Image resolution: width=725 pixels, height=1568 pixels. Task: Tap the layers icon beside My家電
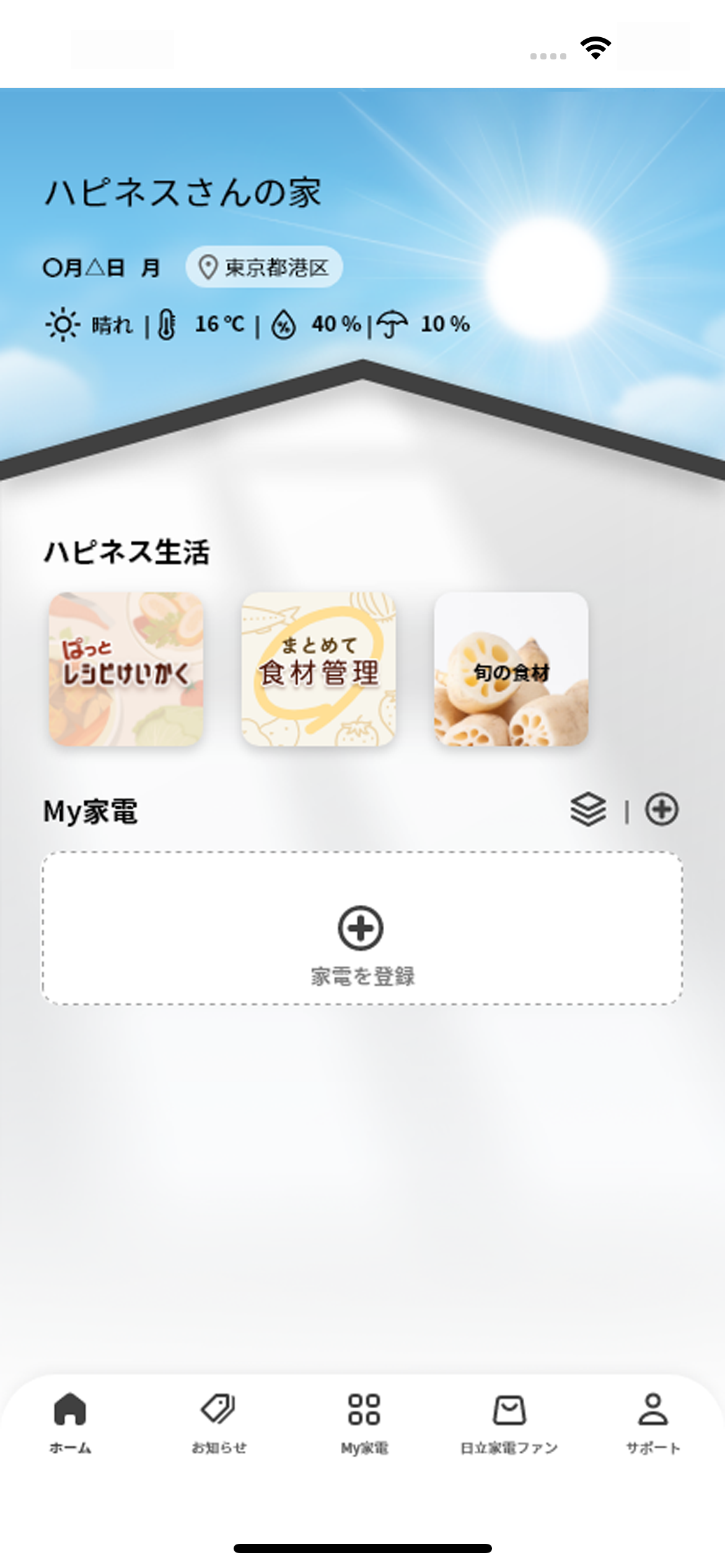pos(588,809)
